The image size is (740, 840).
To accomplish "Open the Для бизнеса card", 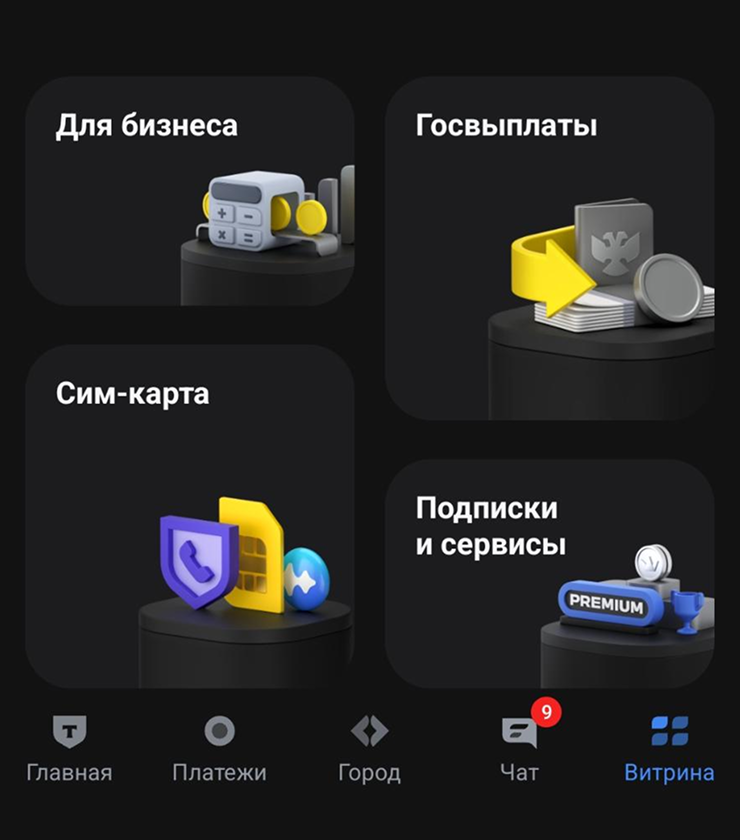I will click(189, 190).
